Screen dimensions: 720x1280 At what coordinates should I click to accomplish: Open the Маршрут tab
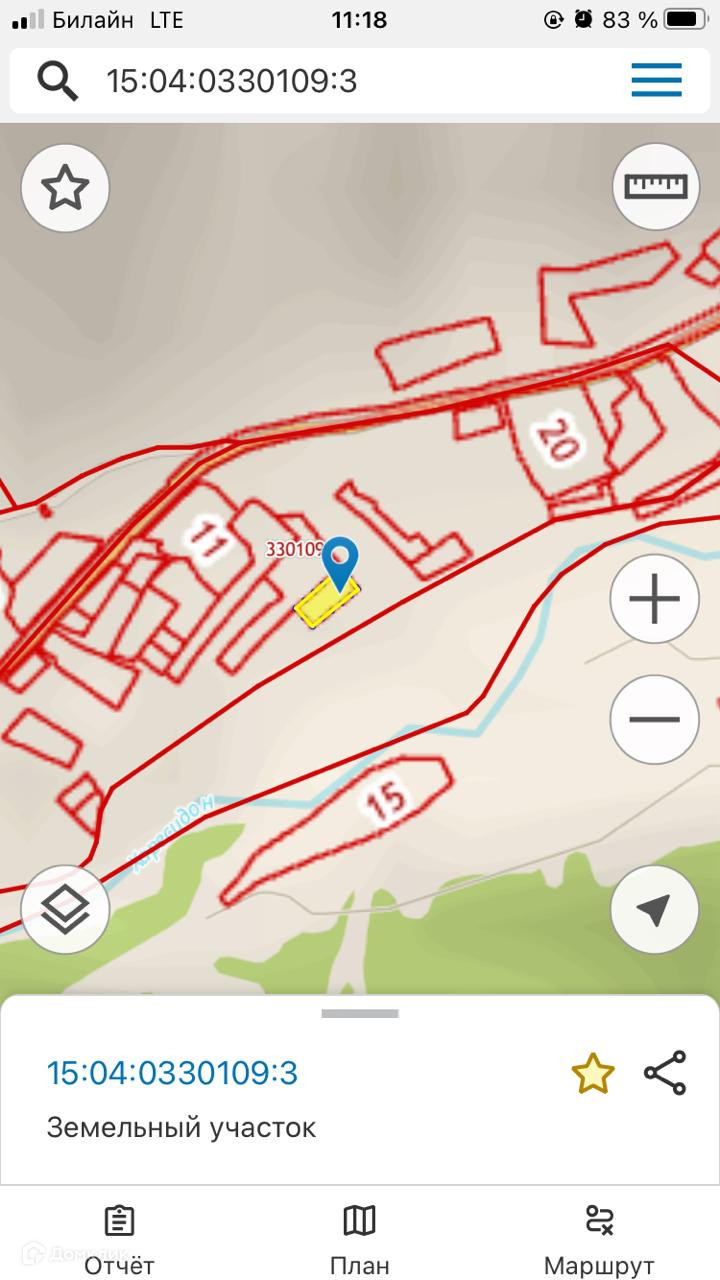(x=599, y=1240)
